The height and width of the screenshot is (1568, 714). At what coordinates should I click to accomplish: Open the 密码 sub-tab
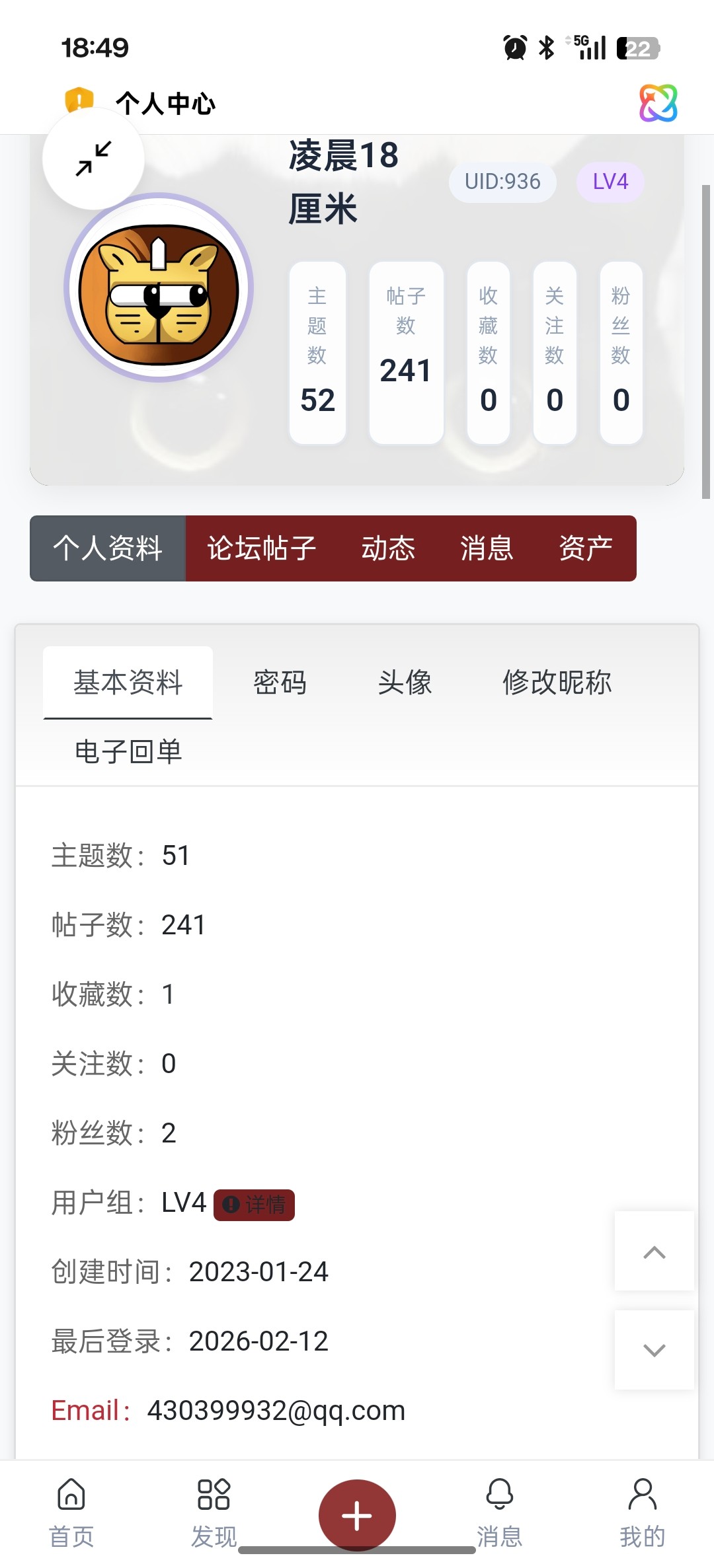[280, 683]
